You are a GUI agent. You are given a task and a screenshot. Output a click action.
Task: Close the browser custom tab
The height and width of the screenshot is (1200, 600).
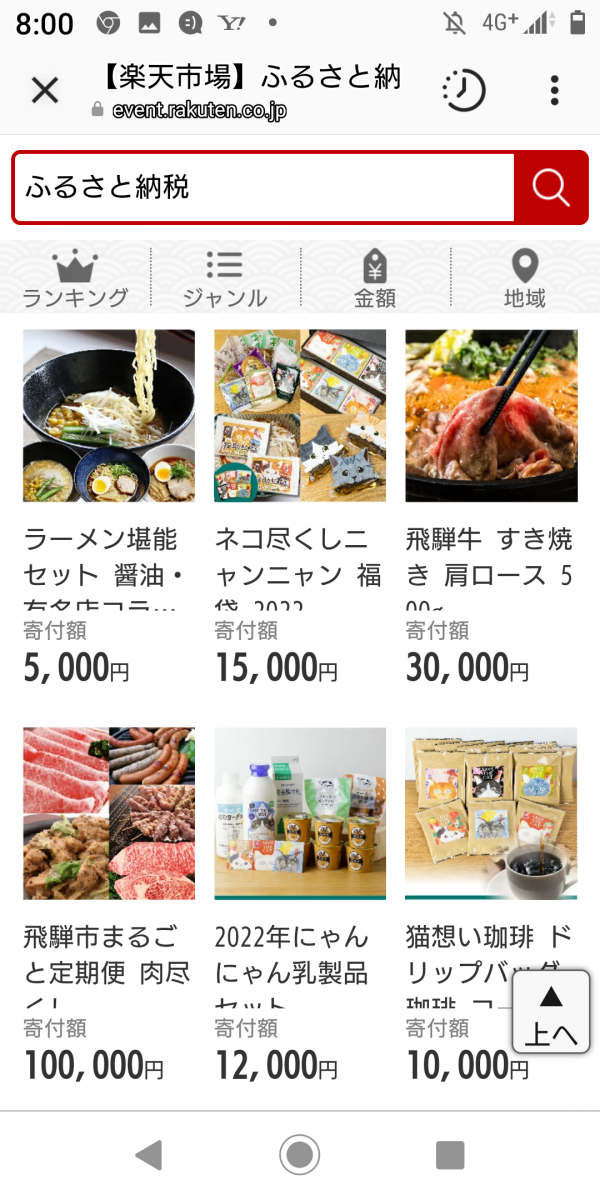click(45, 91)
